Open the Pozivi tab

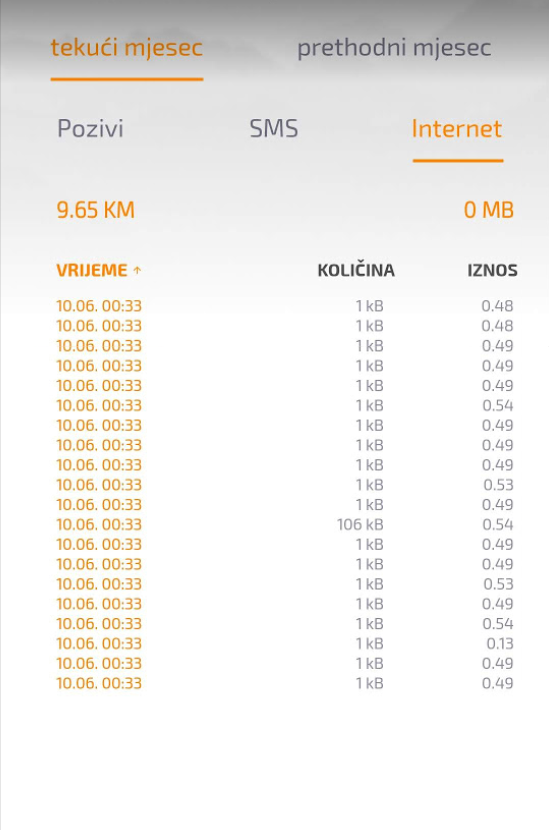pyautogui.click(x=90, y=129)
